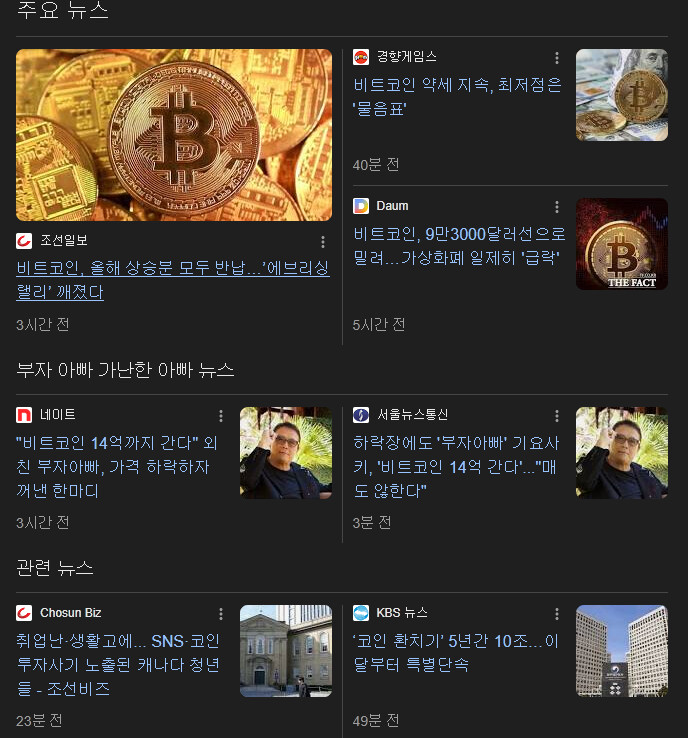Open 서울뉴스통신 article about Kiyosaki not selling
Screen dimensions: 688x738
pyautogui.click(x=455, y=466)
